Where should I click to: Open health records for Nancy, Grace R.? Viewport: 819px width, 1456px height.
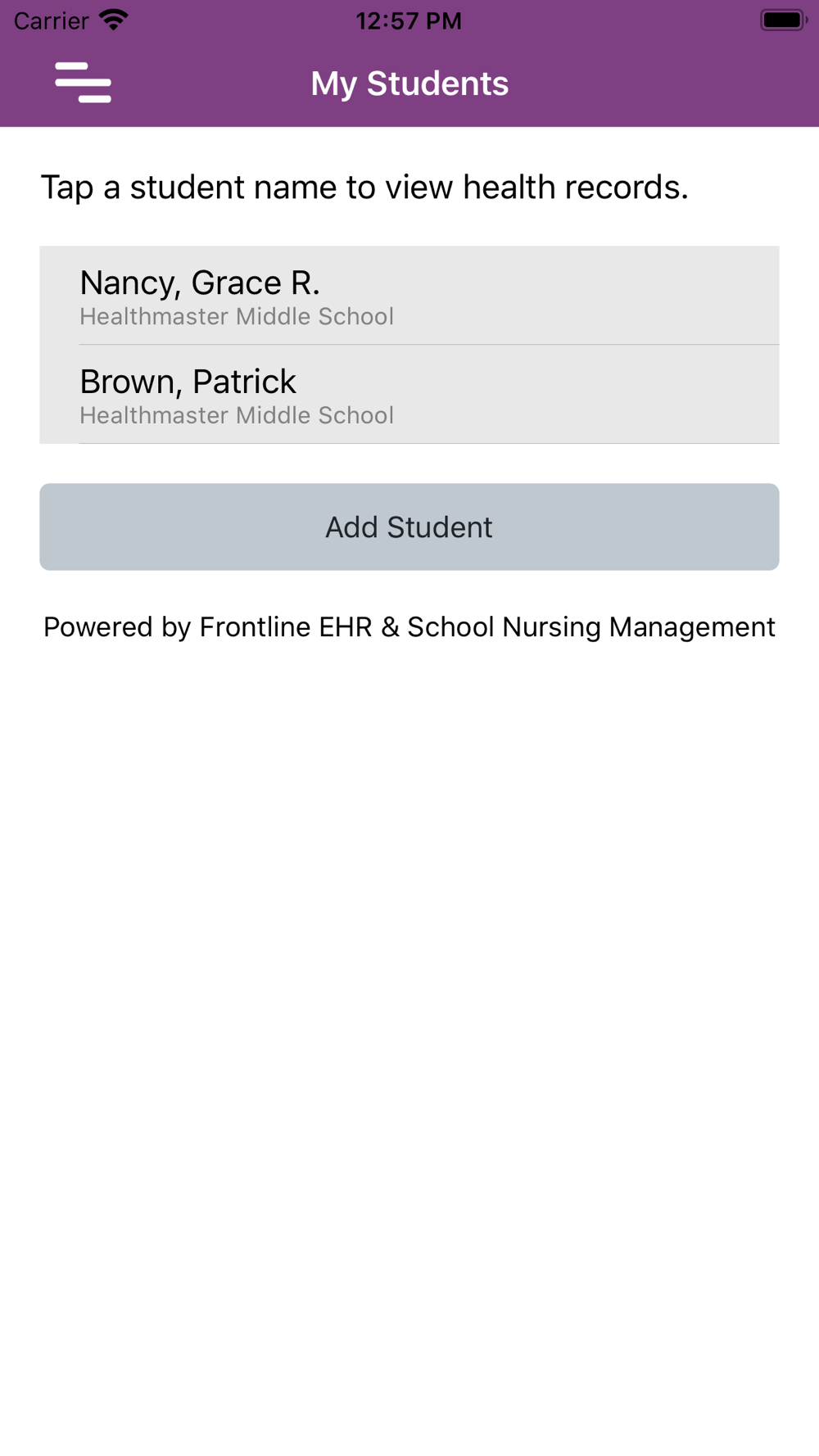coord(409,296)
